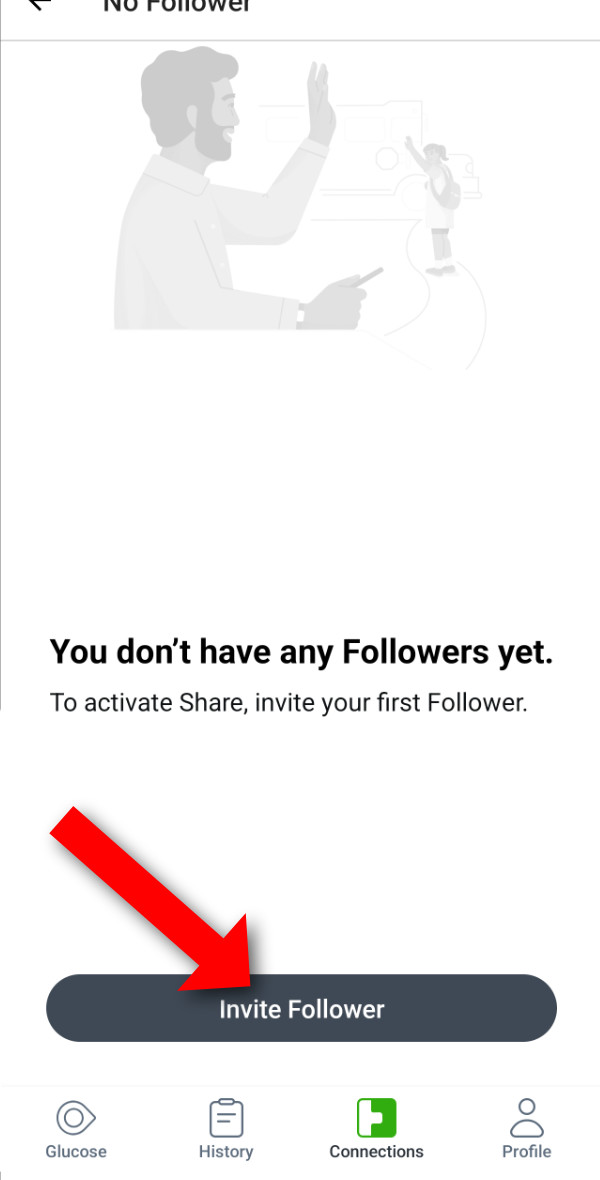Go back using the top arrow
The width and height of the screenshot is (600, 1180).
40,5
